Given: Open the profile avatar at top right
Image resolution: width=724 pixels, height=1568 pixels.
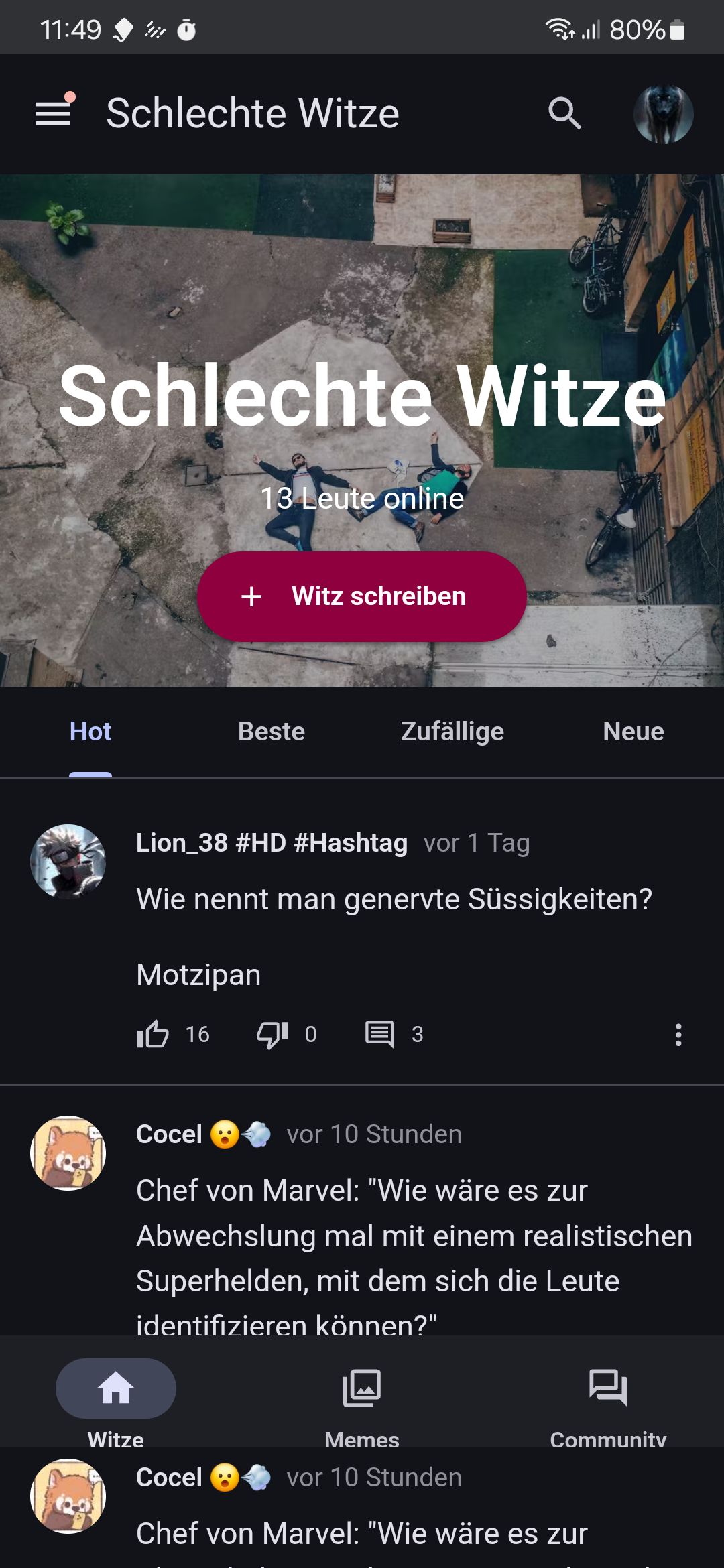Looking at the screenshot, I should (x=663, y=113).
